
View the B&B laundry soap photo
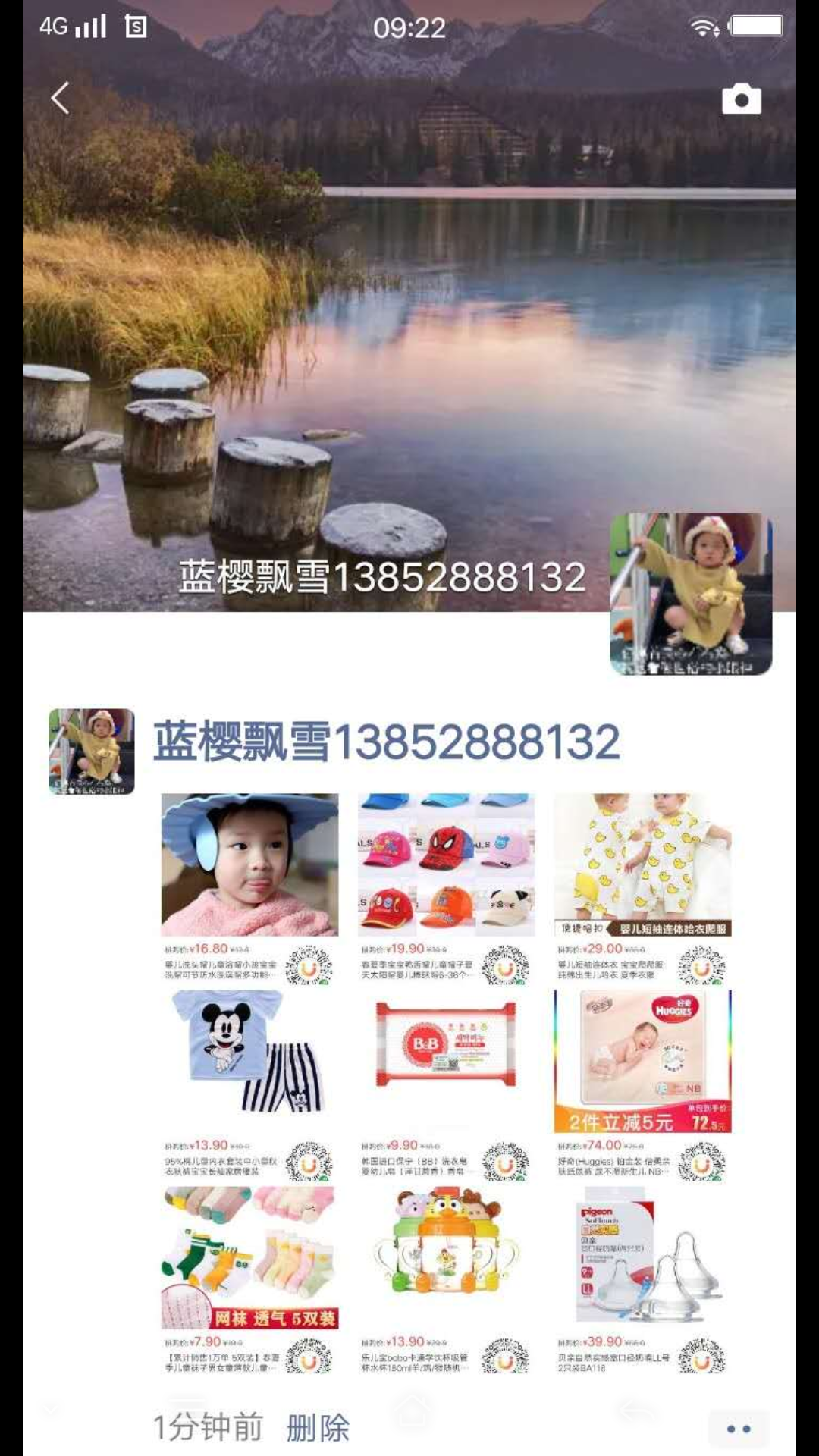click(446, 1085)
